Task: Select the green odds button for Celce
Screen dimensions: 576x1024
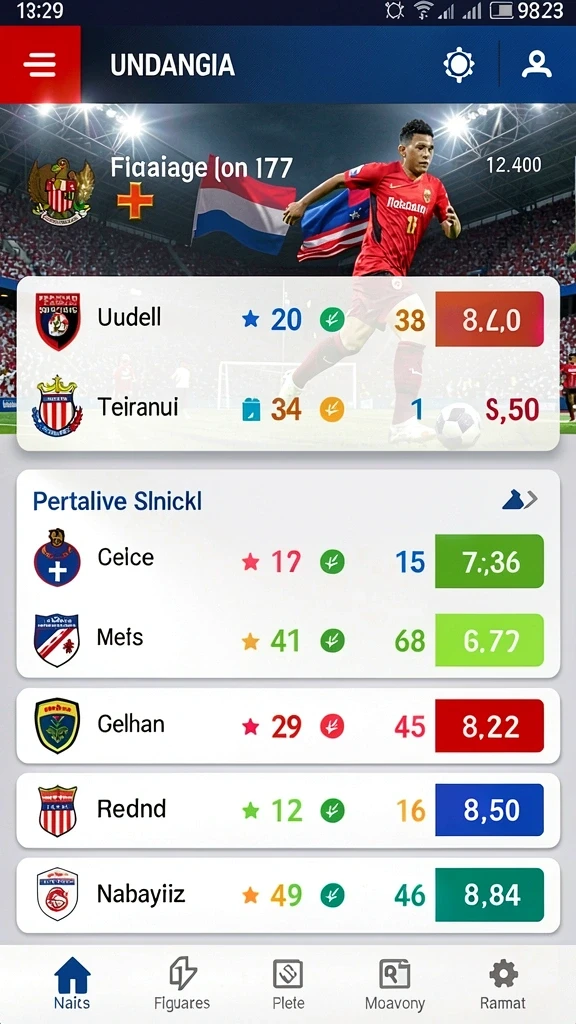Action: [489, 561]
